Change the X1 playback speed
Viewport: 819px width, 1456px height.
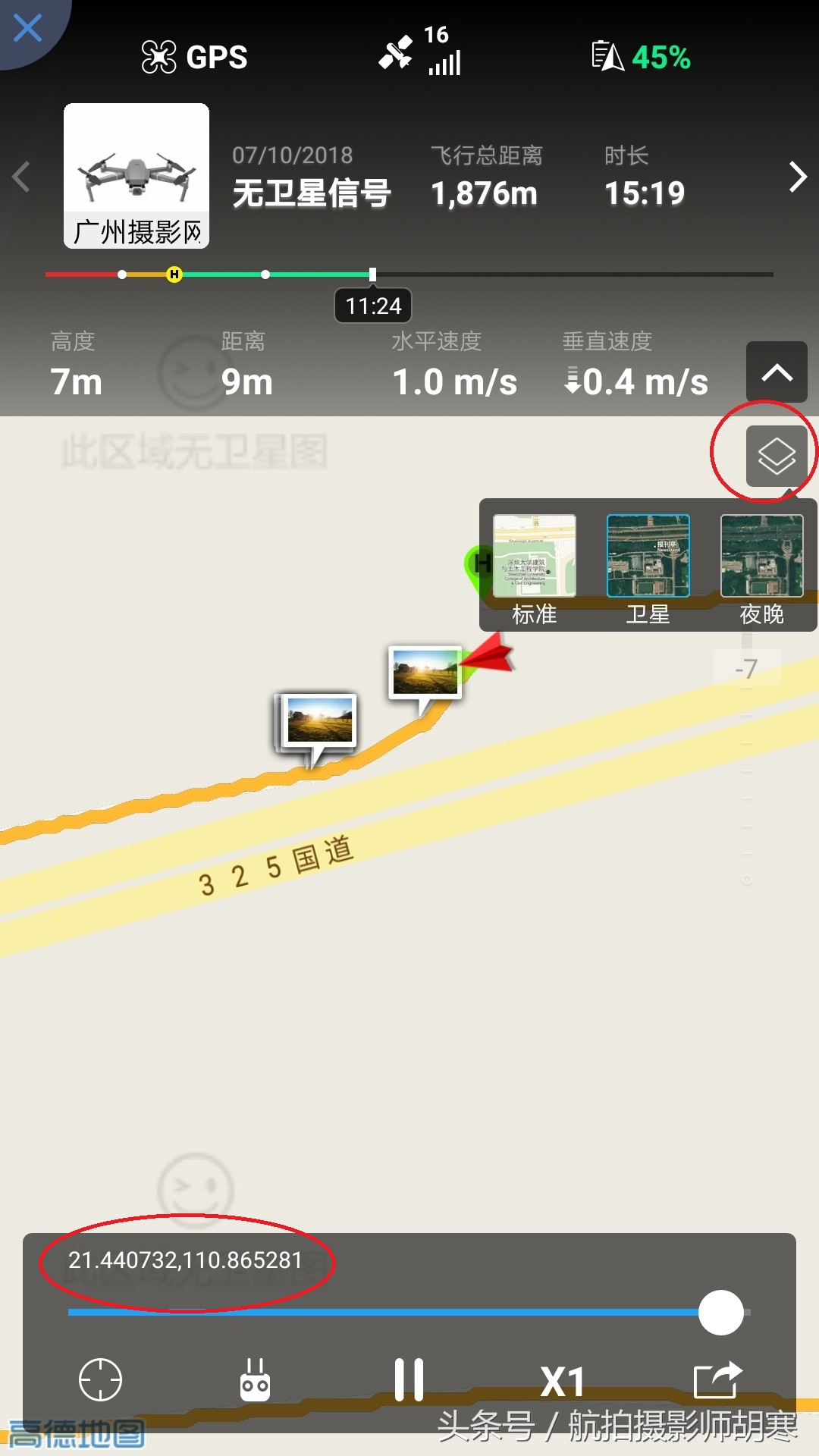click(562, 1381)
